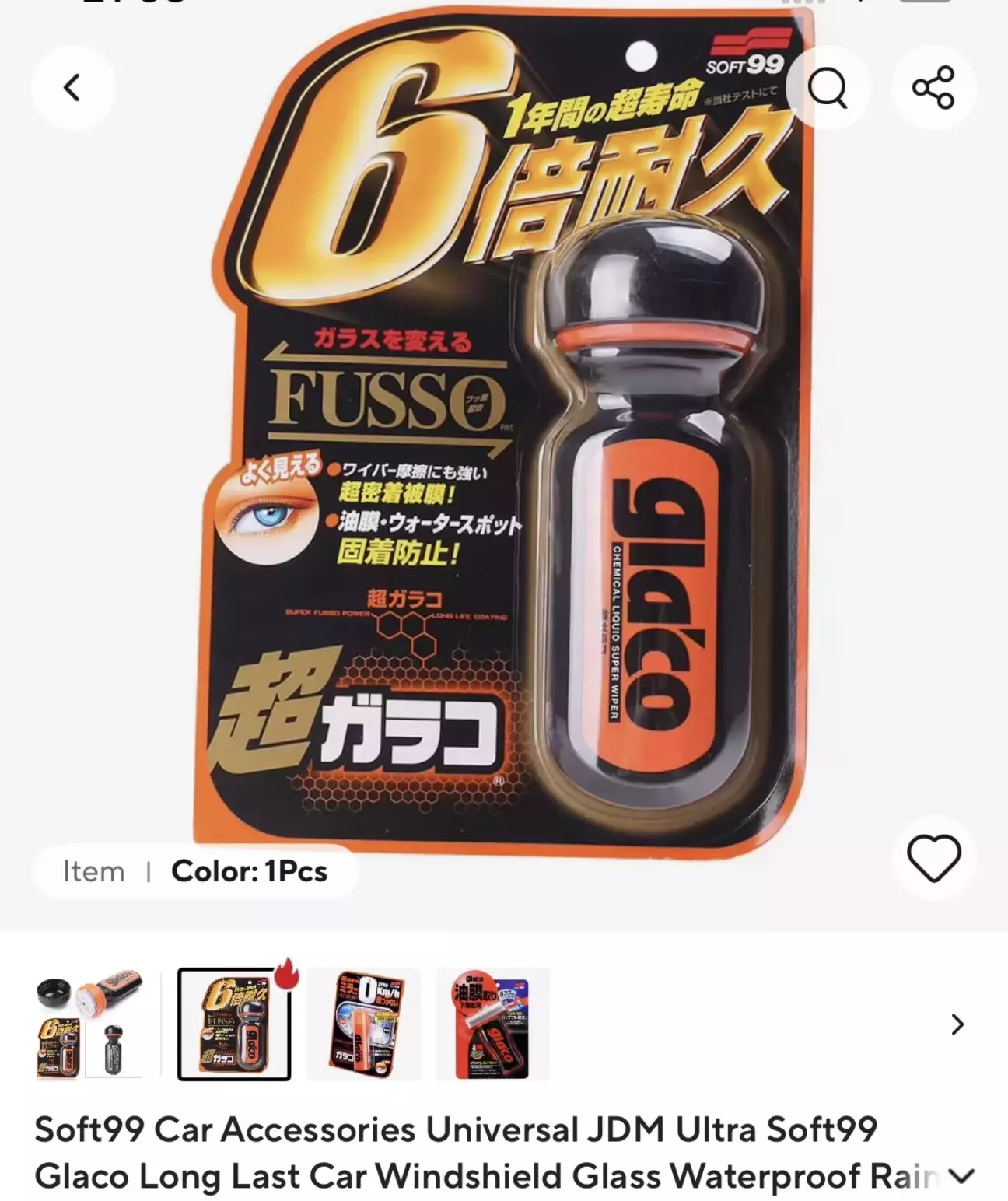This screenshot has height=1201, width=1008.
Task: Go back to the previous page
Action: pos(72,87)
